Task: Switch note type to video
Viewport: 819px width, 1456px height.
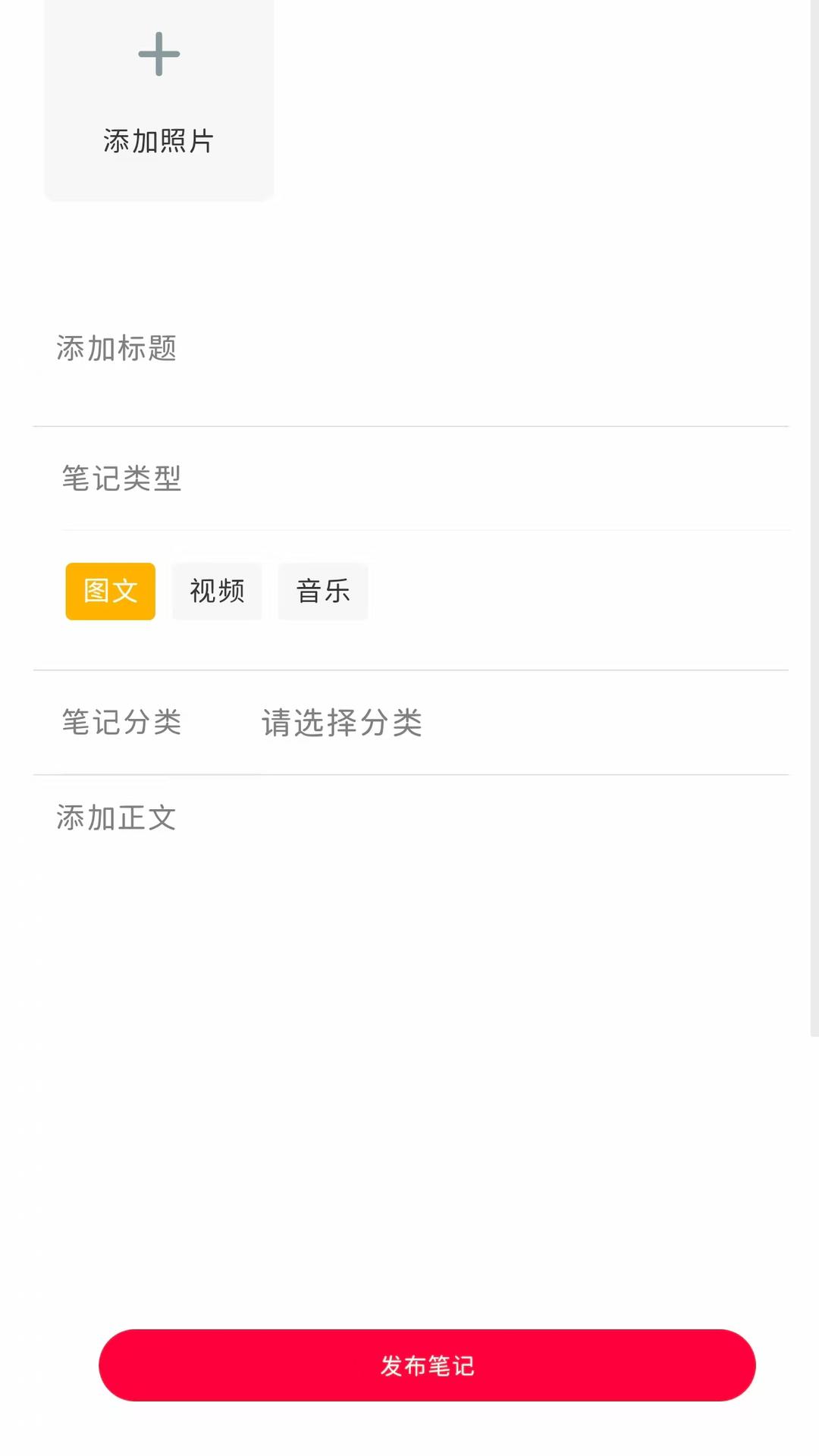Action: coord(217,591)
